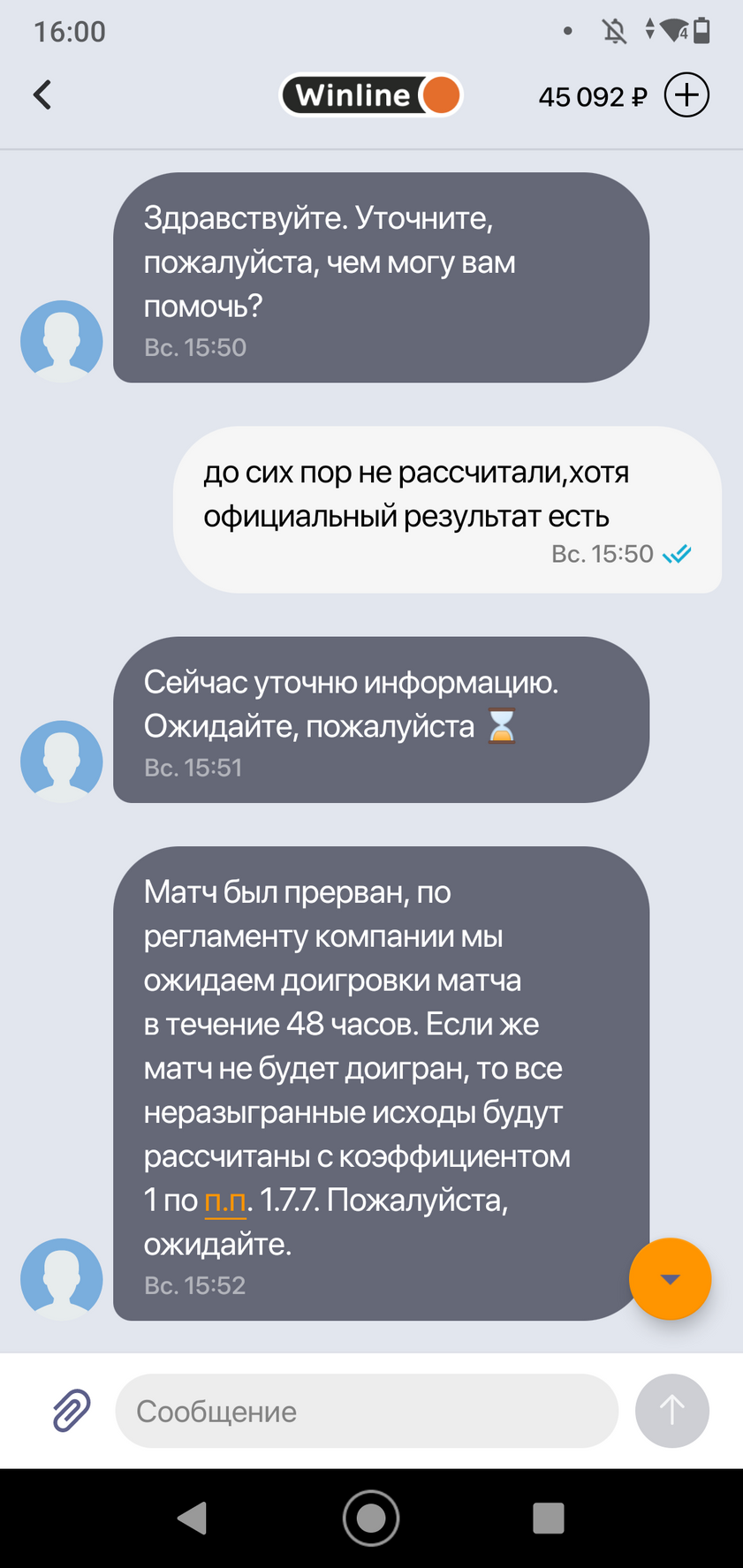743x1568 pixels.
Task: Jump to latest message with orange arrow button
Action: (670, 1278)
